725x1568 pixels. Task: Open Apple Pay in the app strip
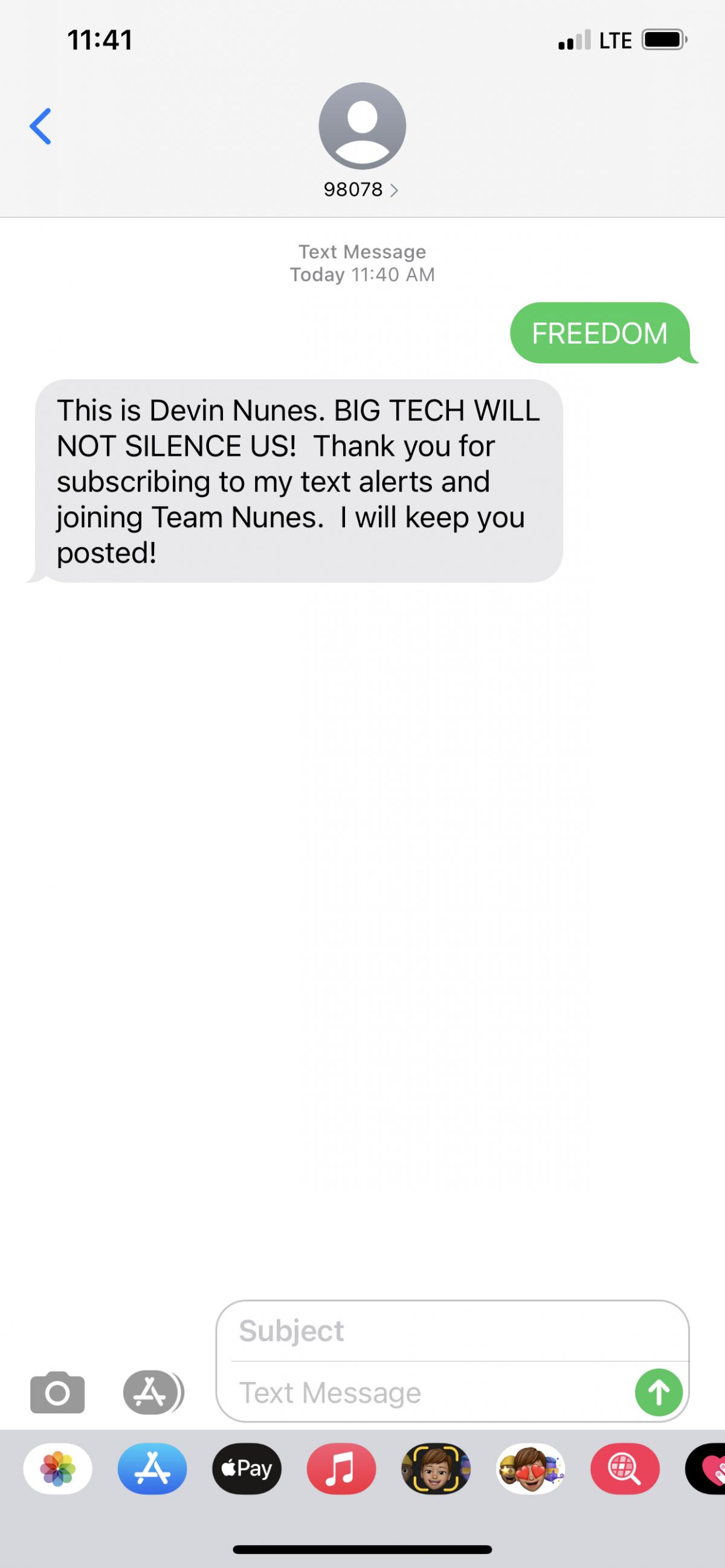coord(246,1469)
